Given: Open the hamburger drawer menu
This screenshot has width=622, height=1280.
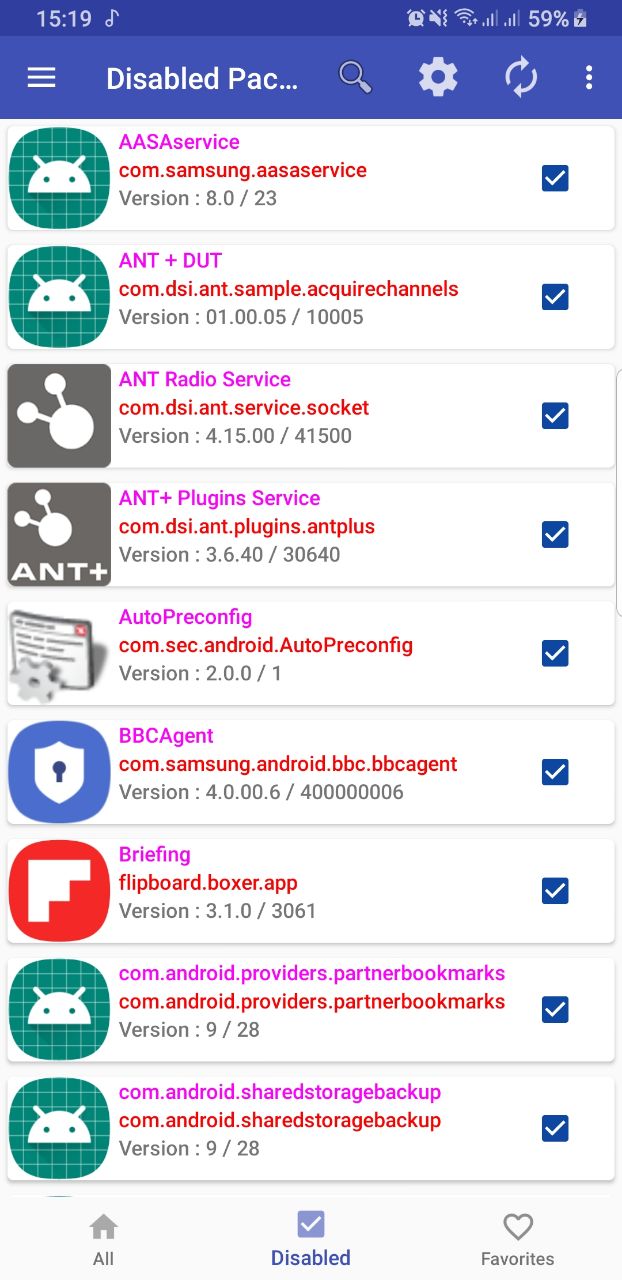Looking at the screenshot, I should [x=41, y=78].
